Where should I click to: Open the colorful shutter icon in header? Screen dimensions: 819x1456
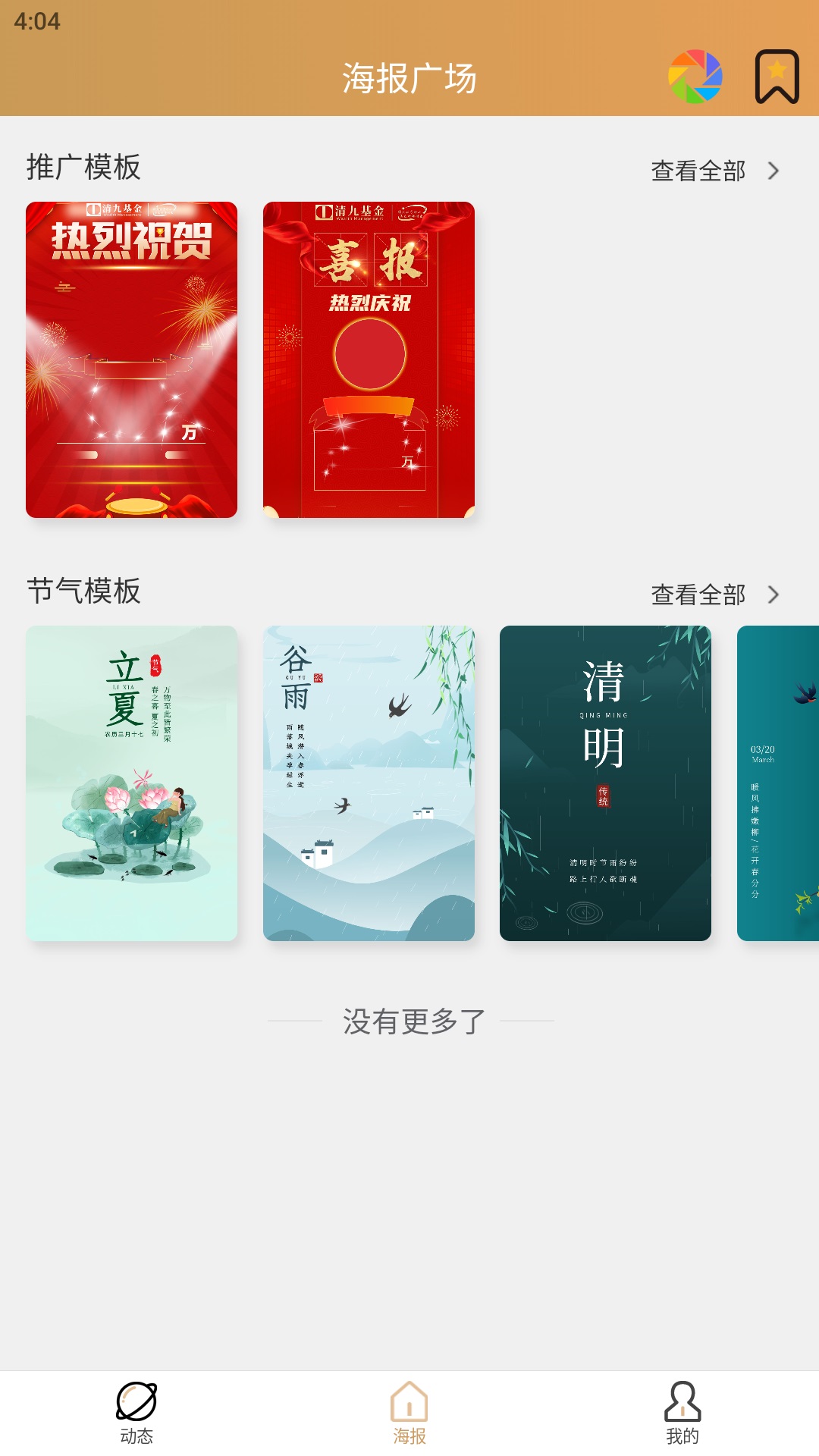tap(695, 77)
